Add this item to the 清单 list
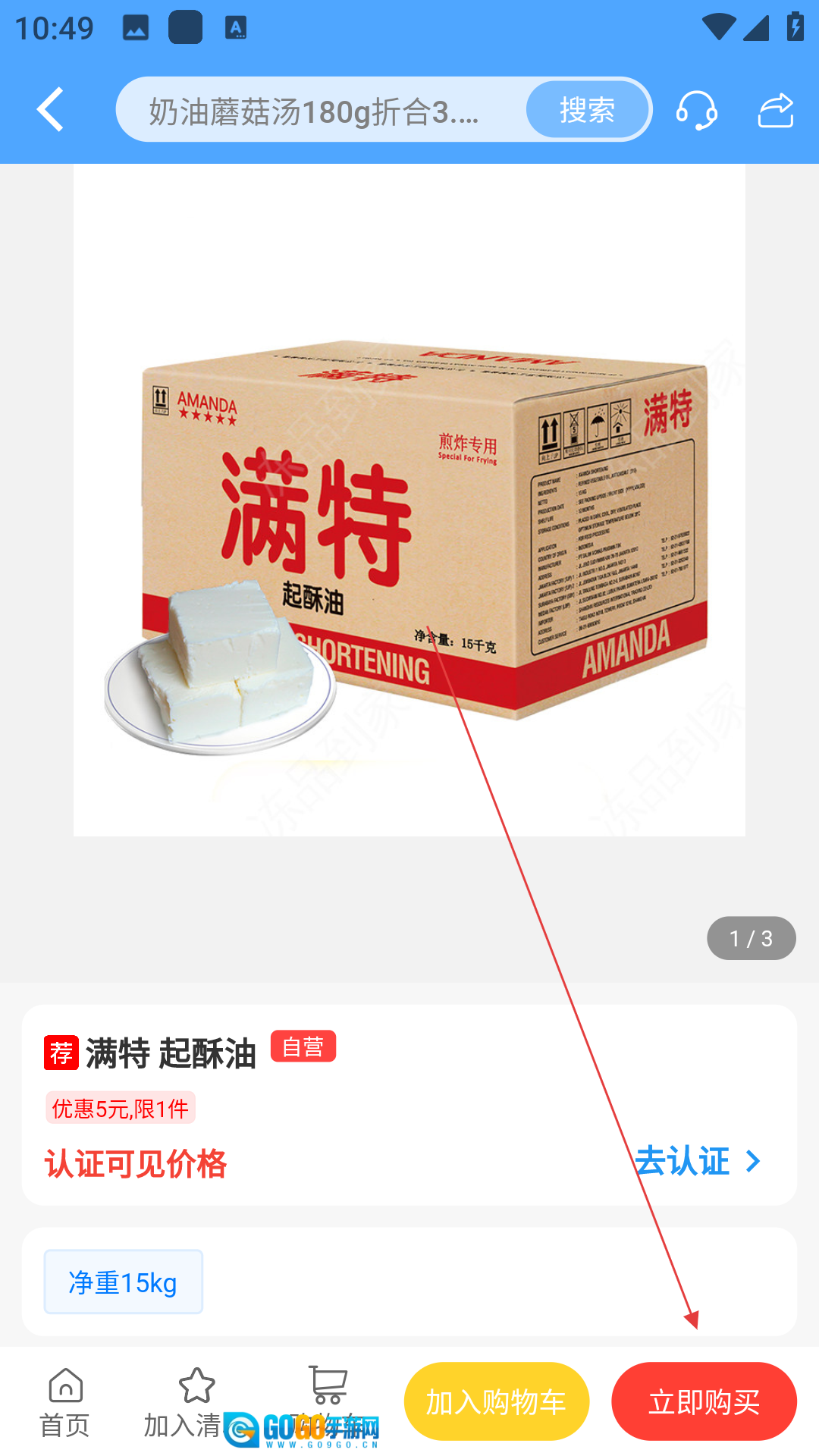The image size is (819, 1456). point(196,1403)
